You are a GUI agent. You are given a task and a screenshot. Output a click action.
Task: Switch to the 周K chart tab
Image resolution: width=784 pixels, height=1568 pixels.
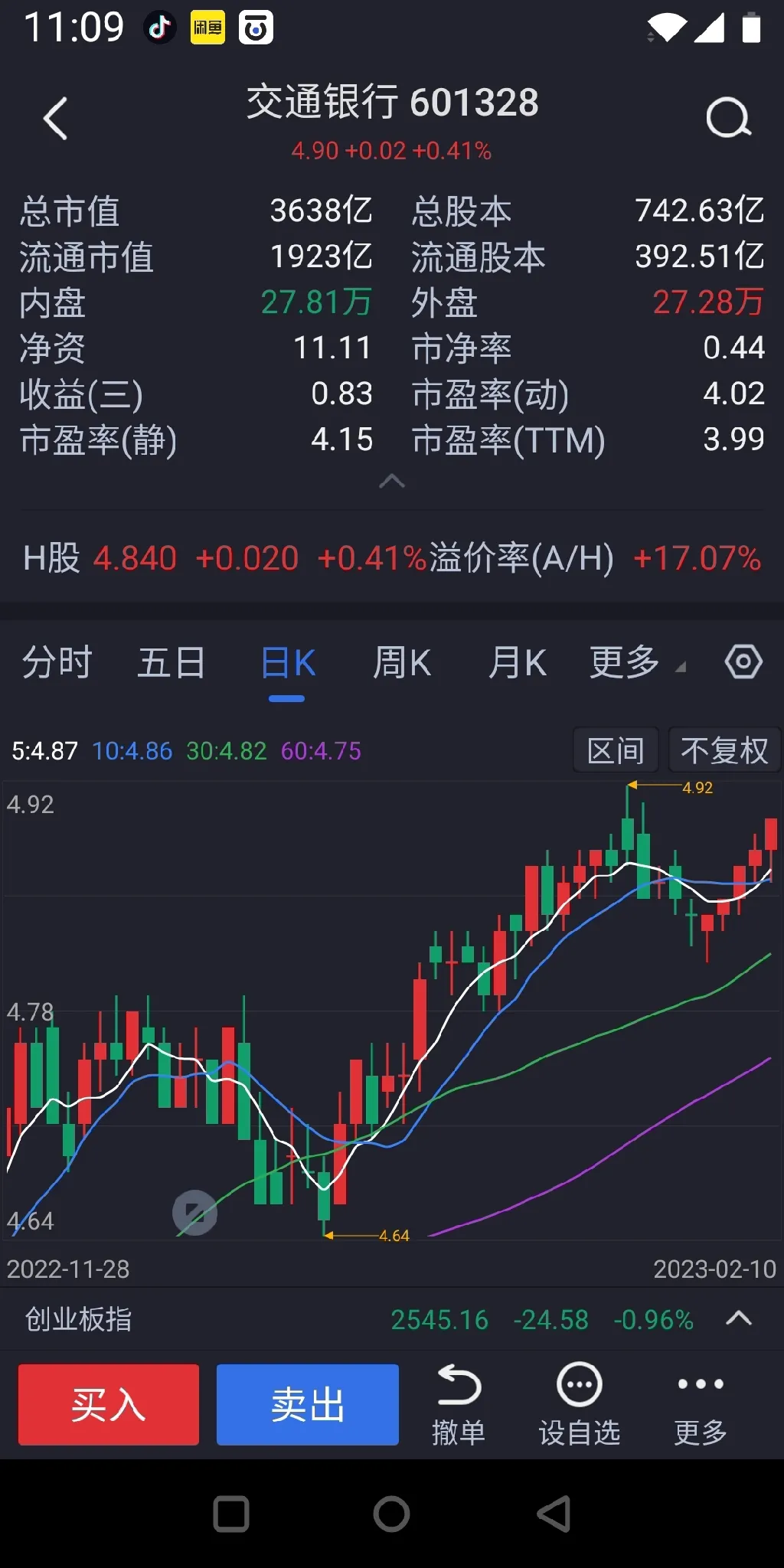[402, 662]
